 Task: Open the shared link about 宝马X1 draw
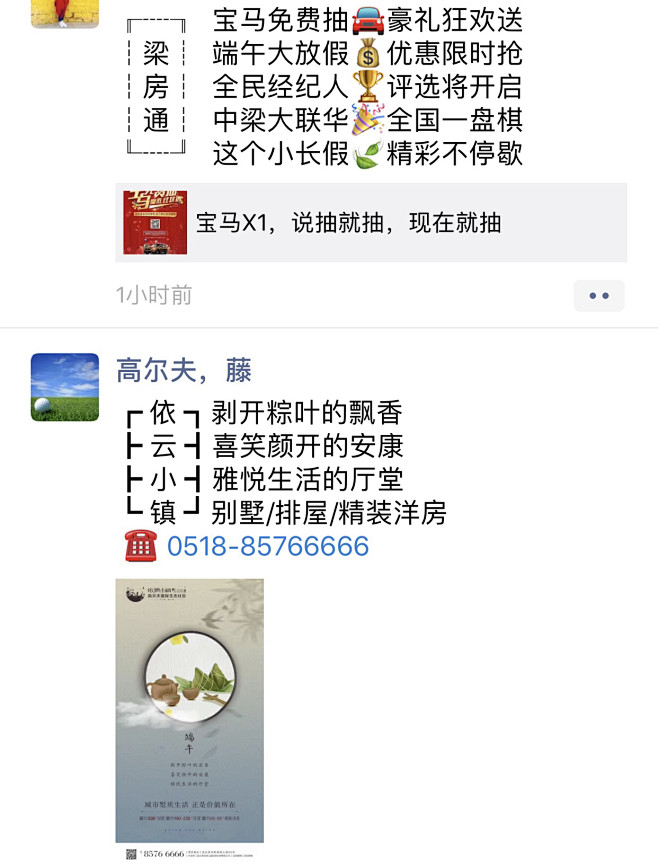coord(370,223)
